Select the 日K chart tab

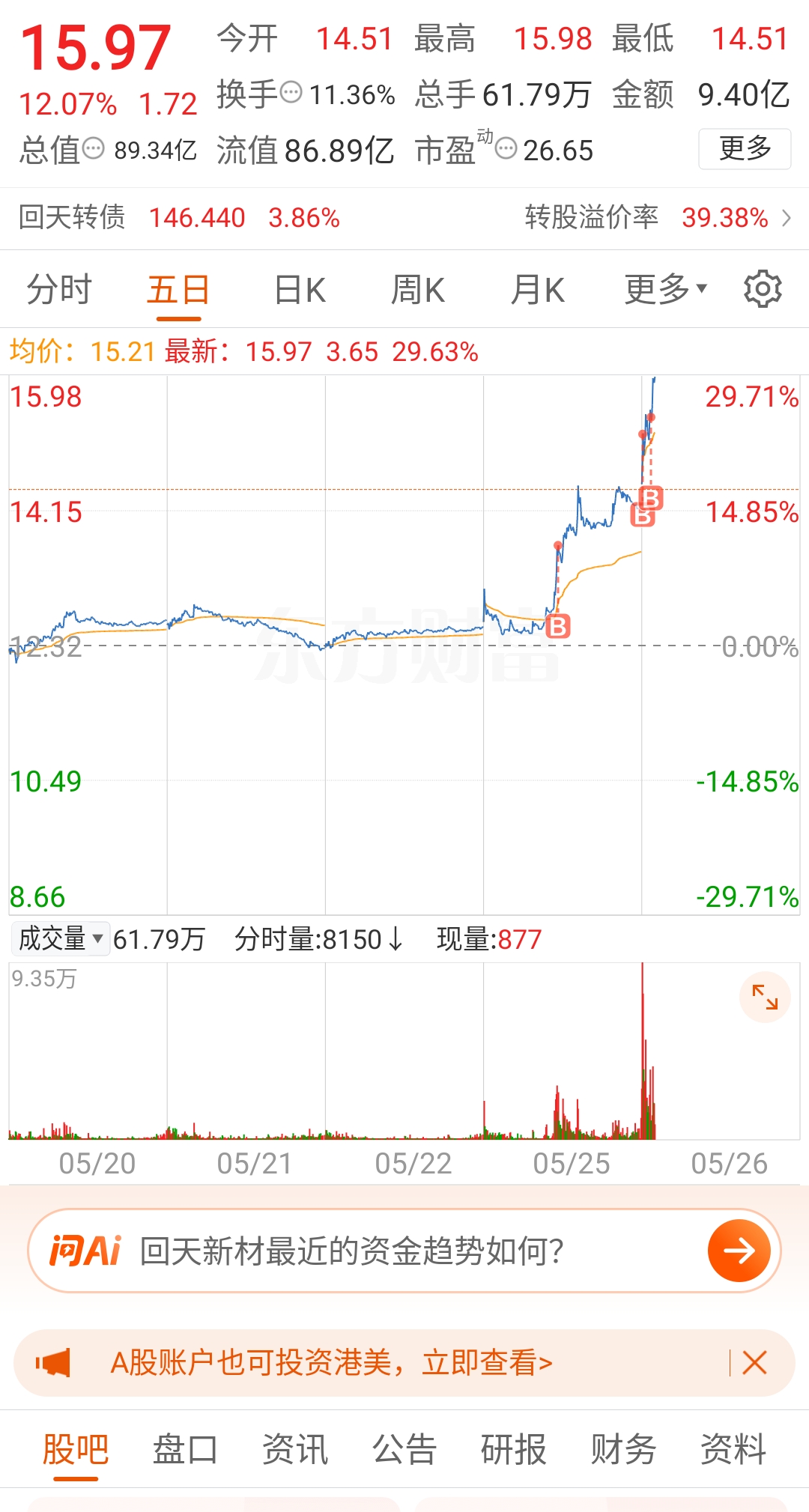[300, 290]
